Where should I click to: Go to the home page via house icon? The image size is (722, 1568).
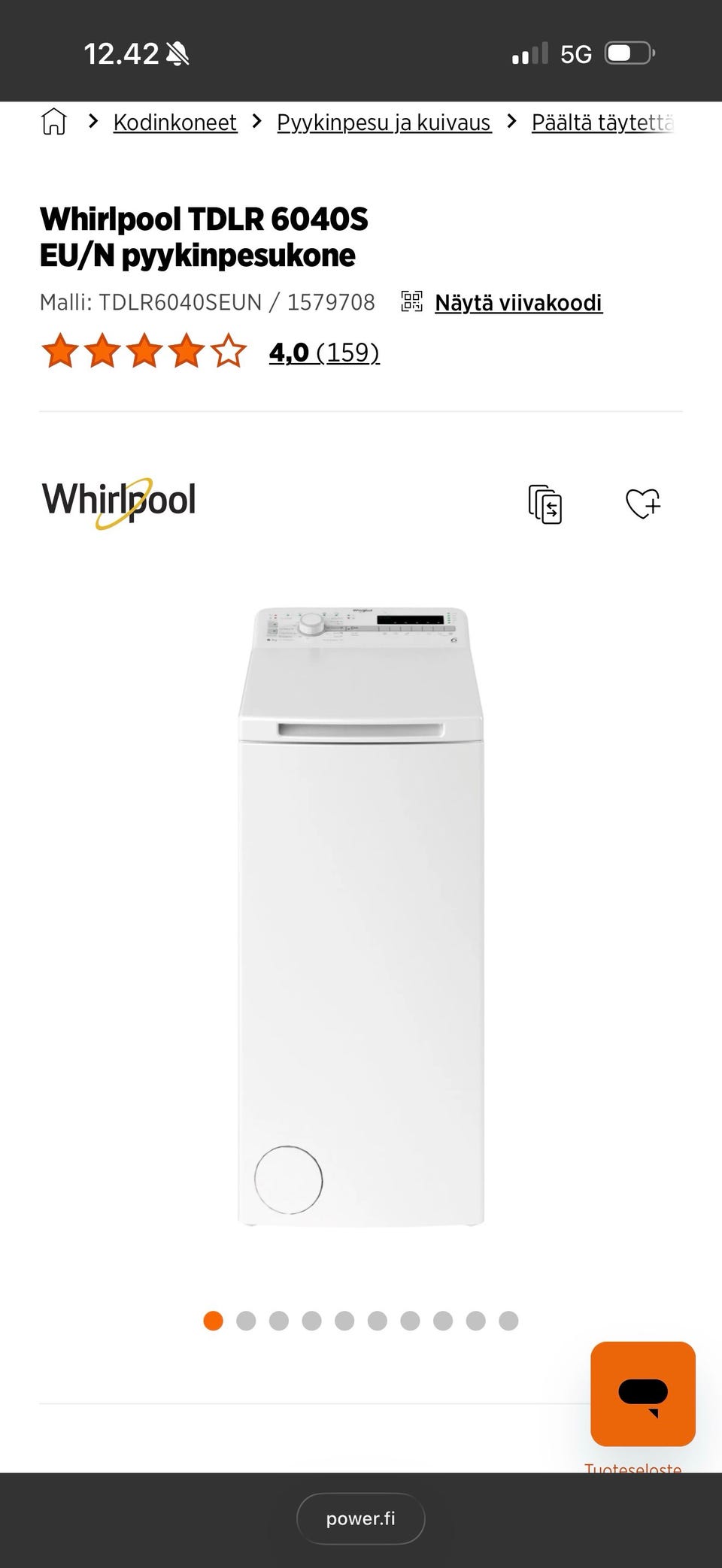pos(54,122)
